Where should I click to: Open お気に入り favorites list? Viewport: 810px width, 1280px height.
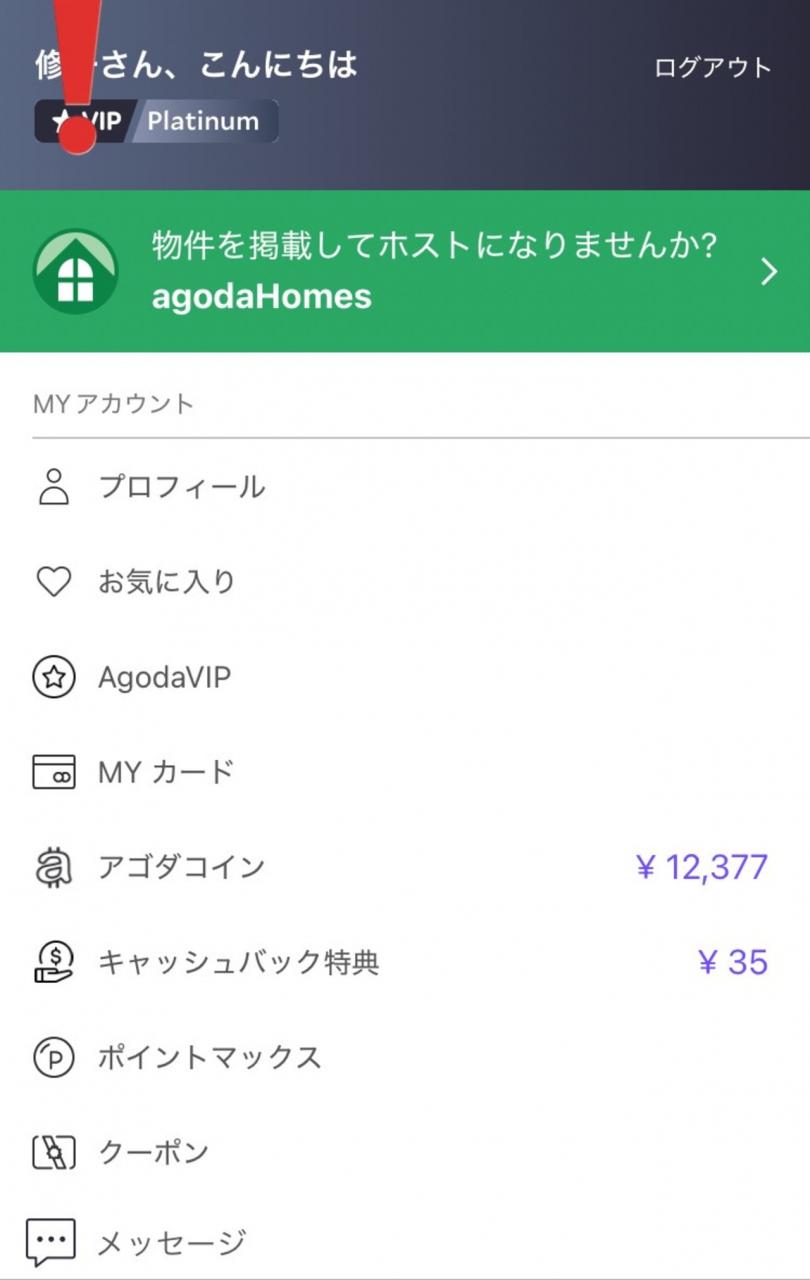(405, 582)
